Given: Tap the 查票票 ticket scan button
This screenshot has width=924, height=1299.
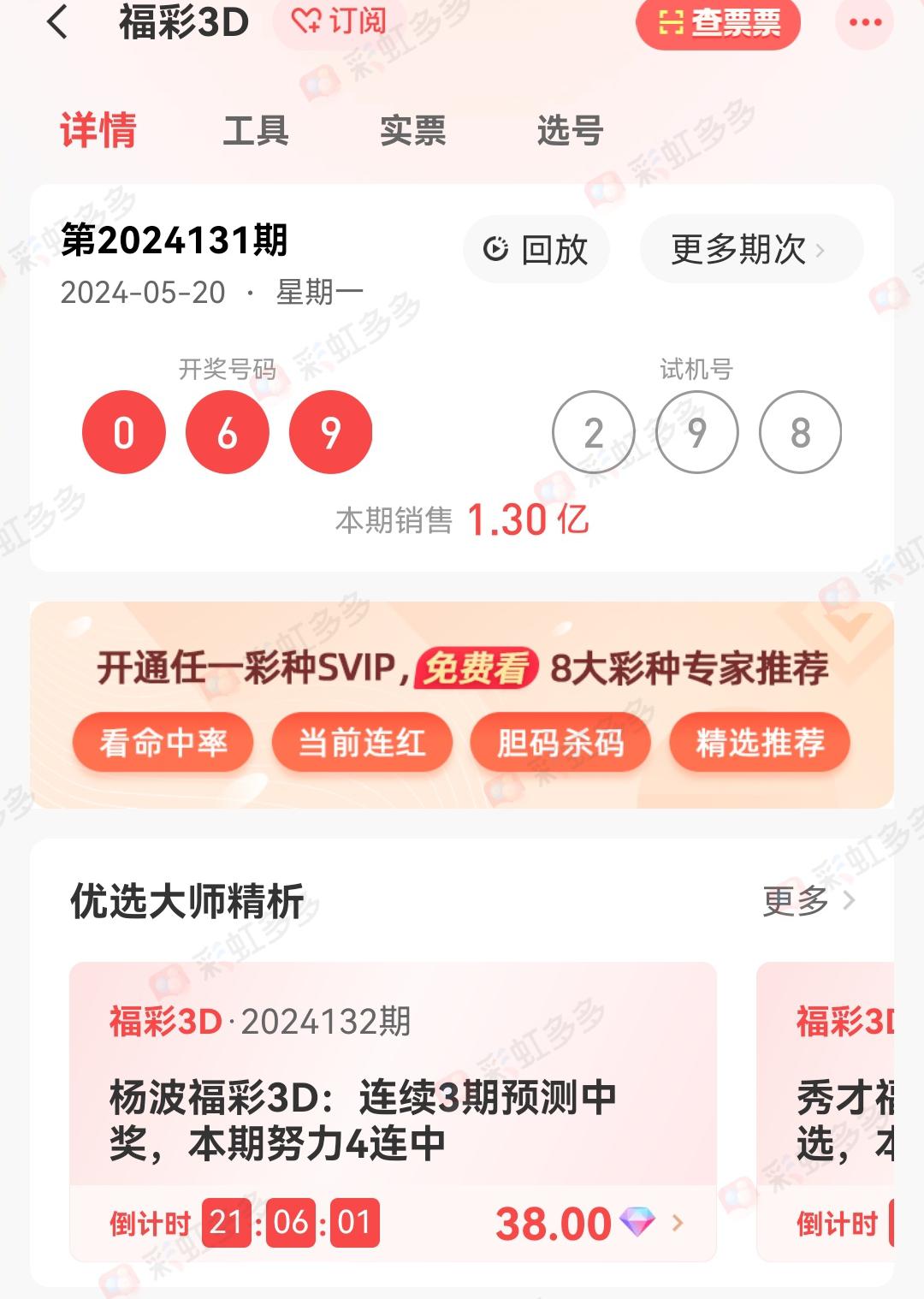Looking at the screenshot, I should pyautogui.click(x=718, y=23).
